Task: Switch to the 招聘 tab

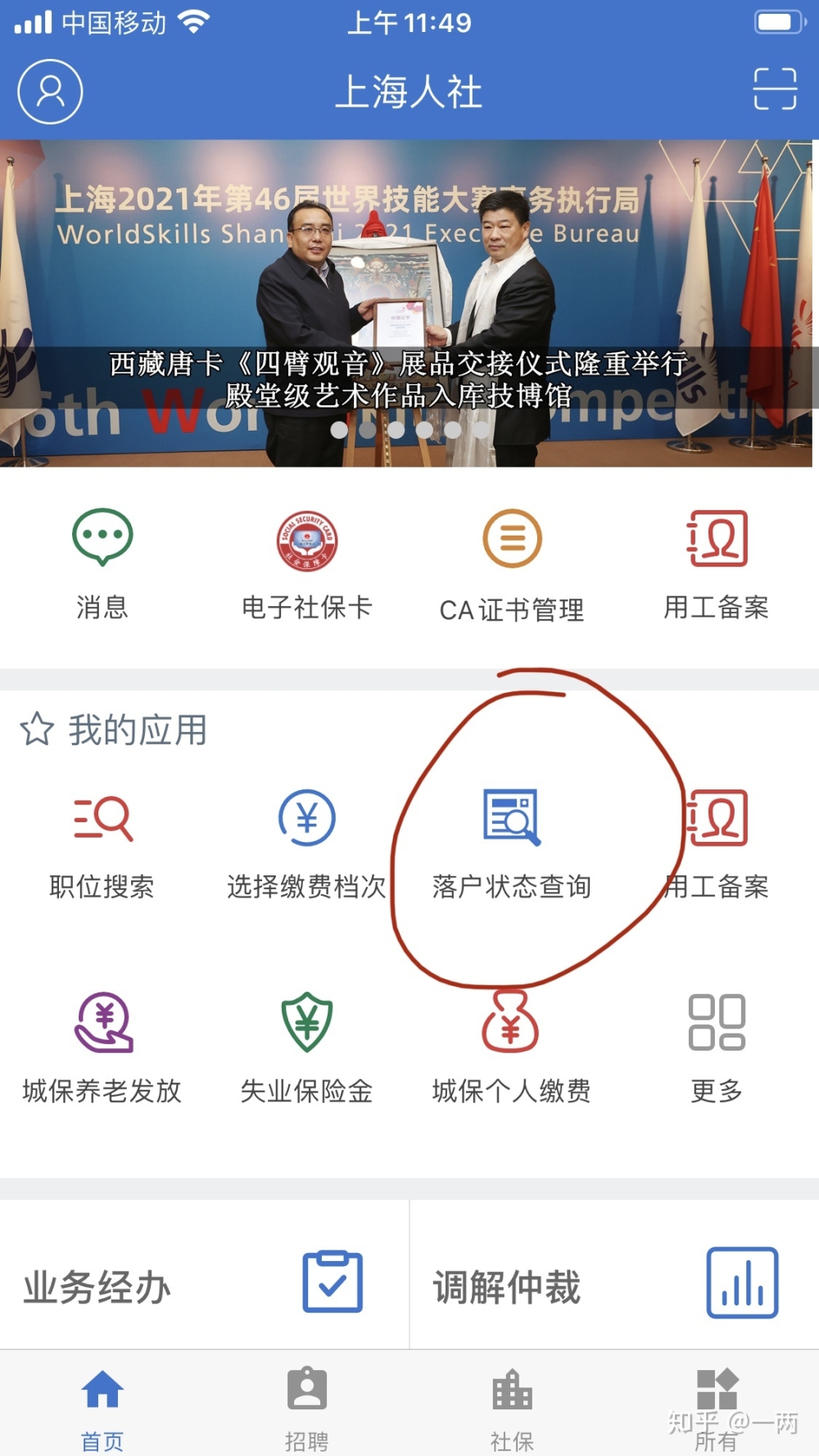Action: pos(306,1409)
